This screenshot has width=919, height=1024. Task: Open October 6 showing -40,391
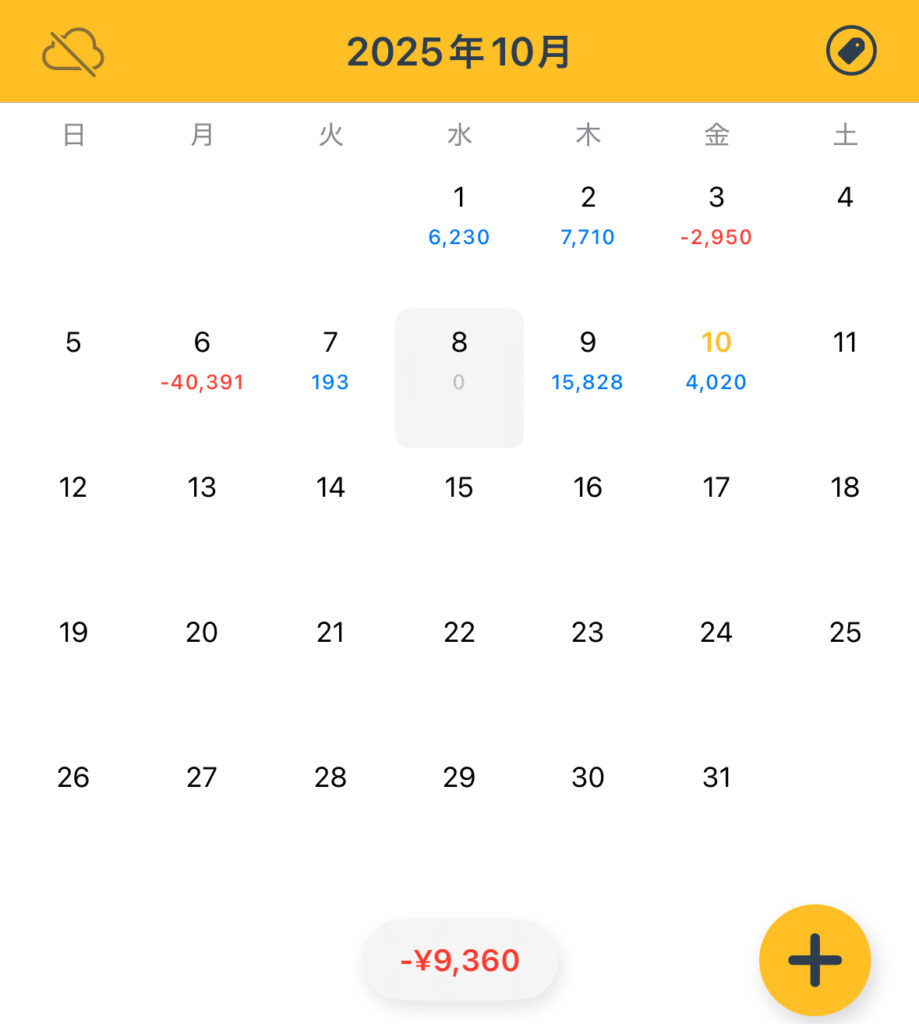tap(202, 360)
